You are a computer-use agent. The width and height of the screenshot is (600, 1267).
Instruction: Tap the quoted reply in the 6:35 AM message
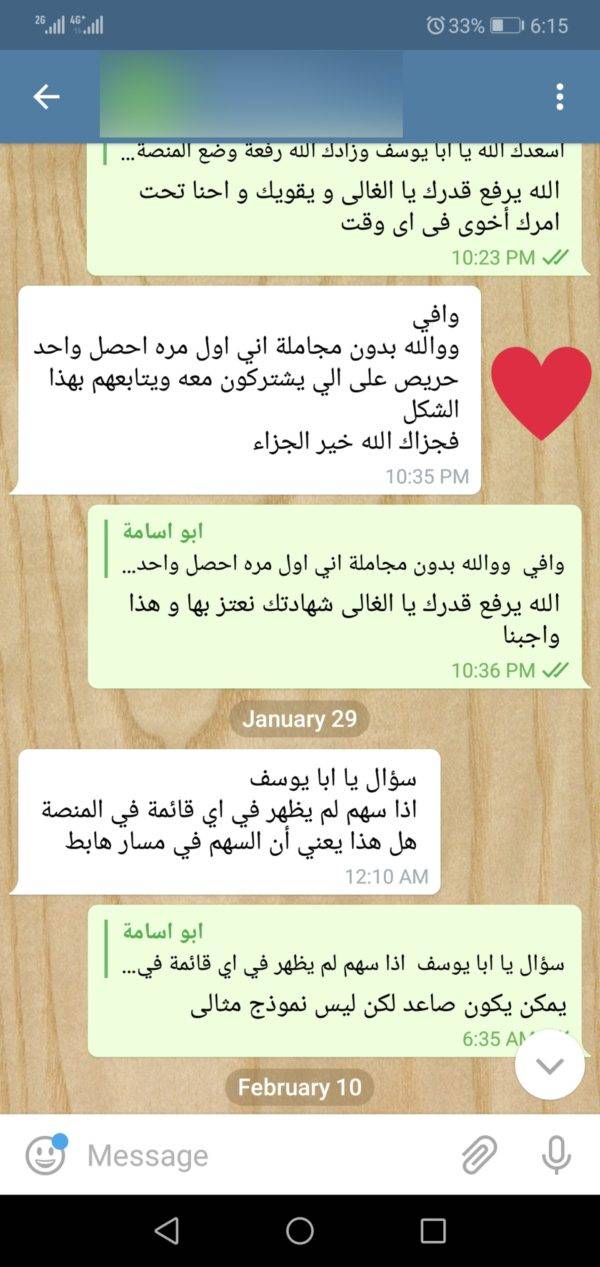coord(334,949)
